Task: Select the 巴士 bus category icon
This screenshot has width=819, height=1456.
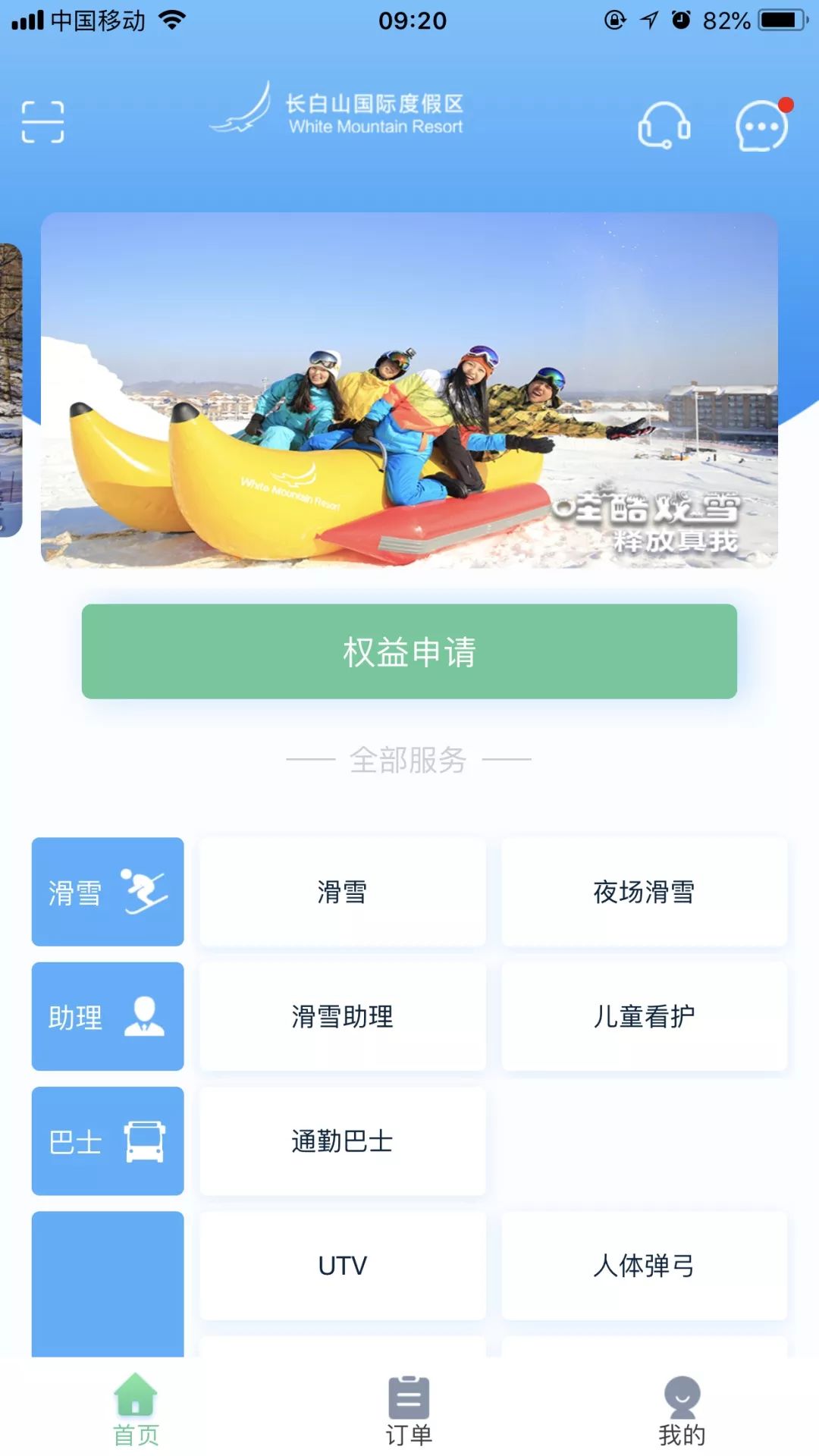Action: tap(107, 1141)
